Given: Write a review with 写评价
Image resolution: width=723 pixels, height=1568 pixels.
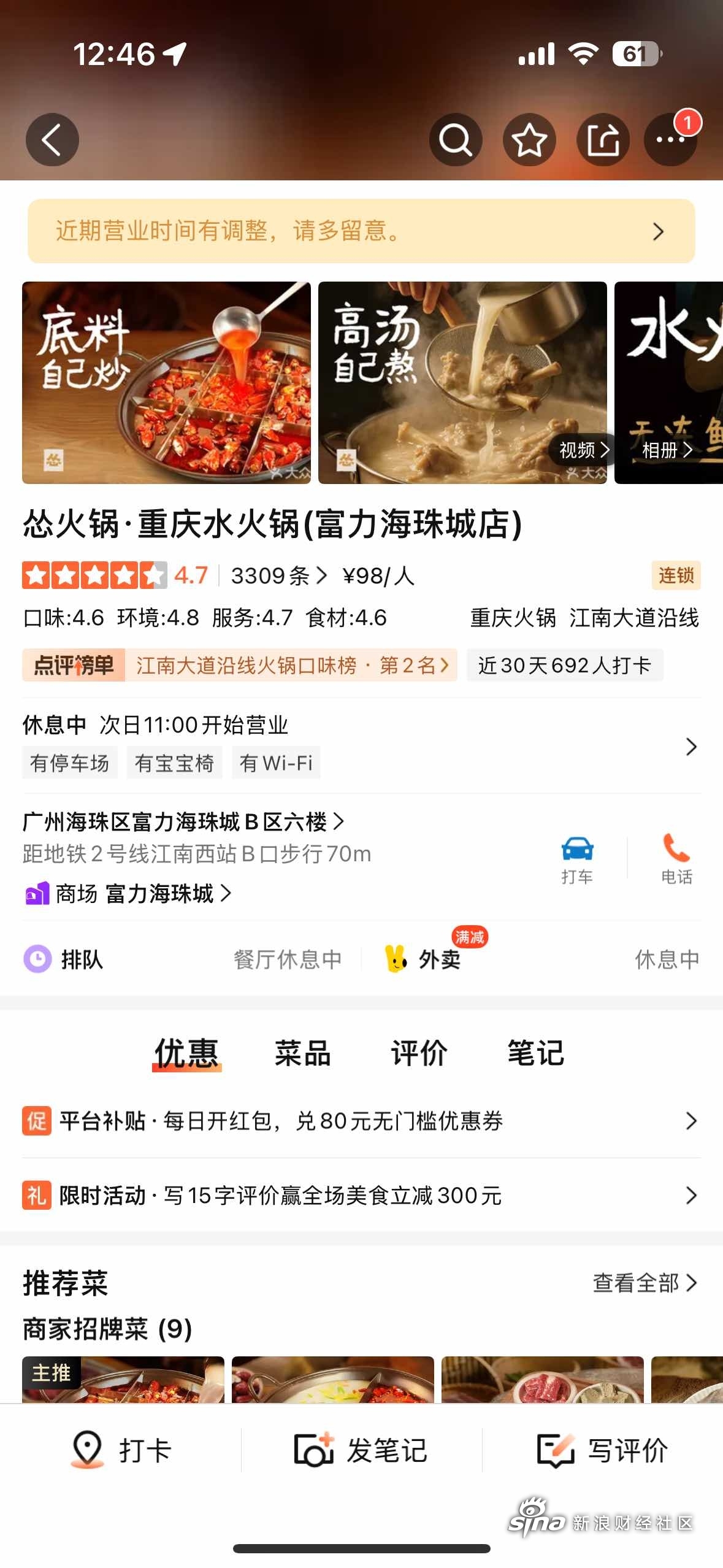Looking at the screenshot, I should click(x=603, y=1450).
